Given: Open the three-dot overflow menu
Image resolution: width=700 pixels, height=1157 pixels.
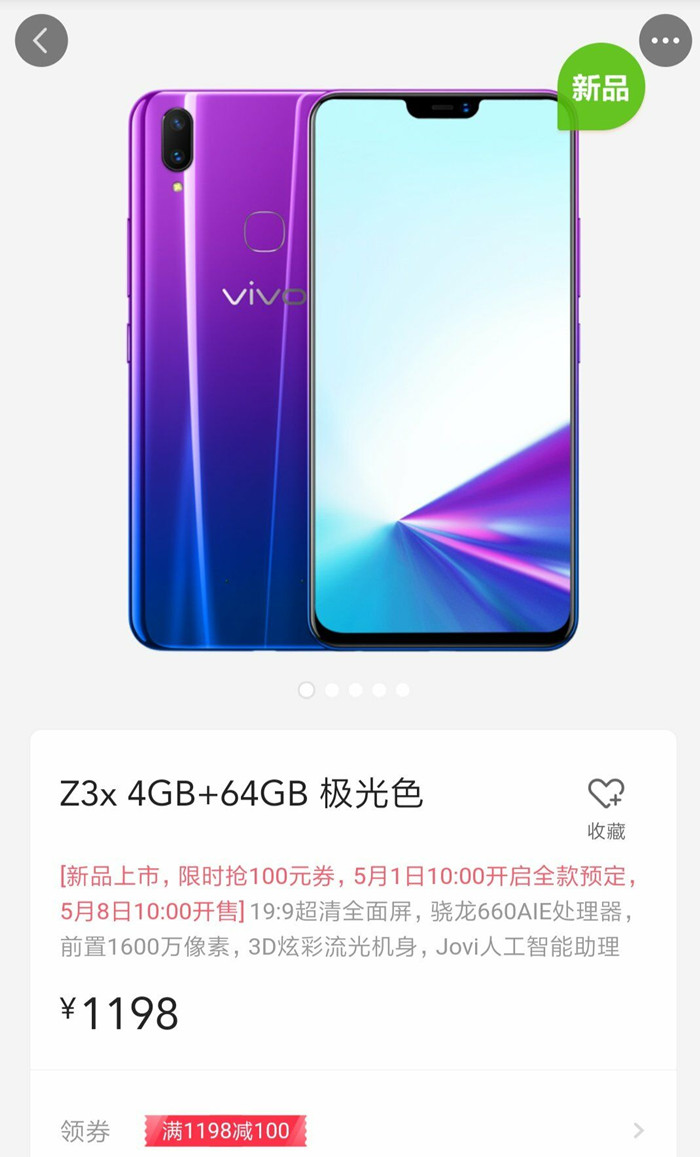Looking at the screenshot, I should 665,41.
